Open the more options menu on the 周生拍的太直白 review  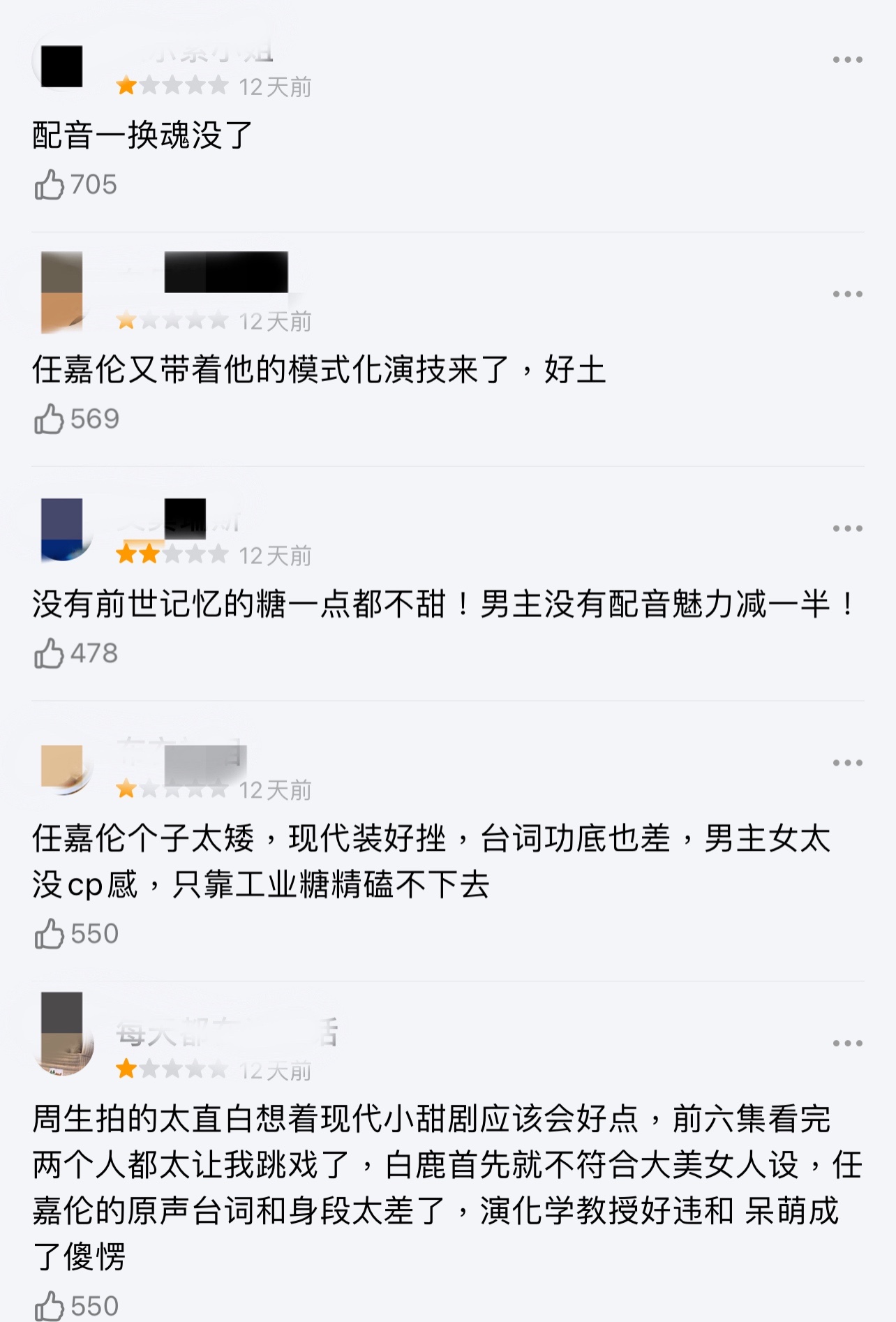click(847, 1044)
